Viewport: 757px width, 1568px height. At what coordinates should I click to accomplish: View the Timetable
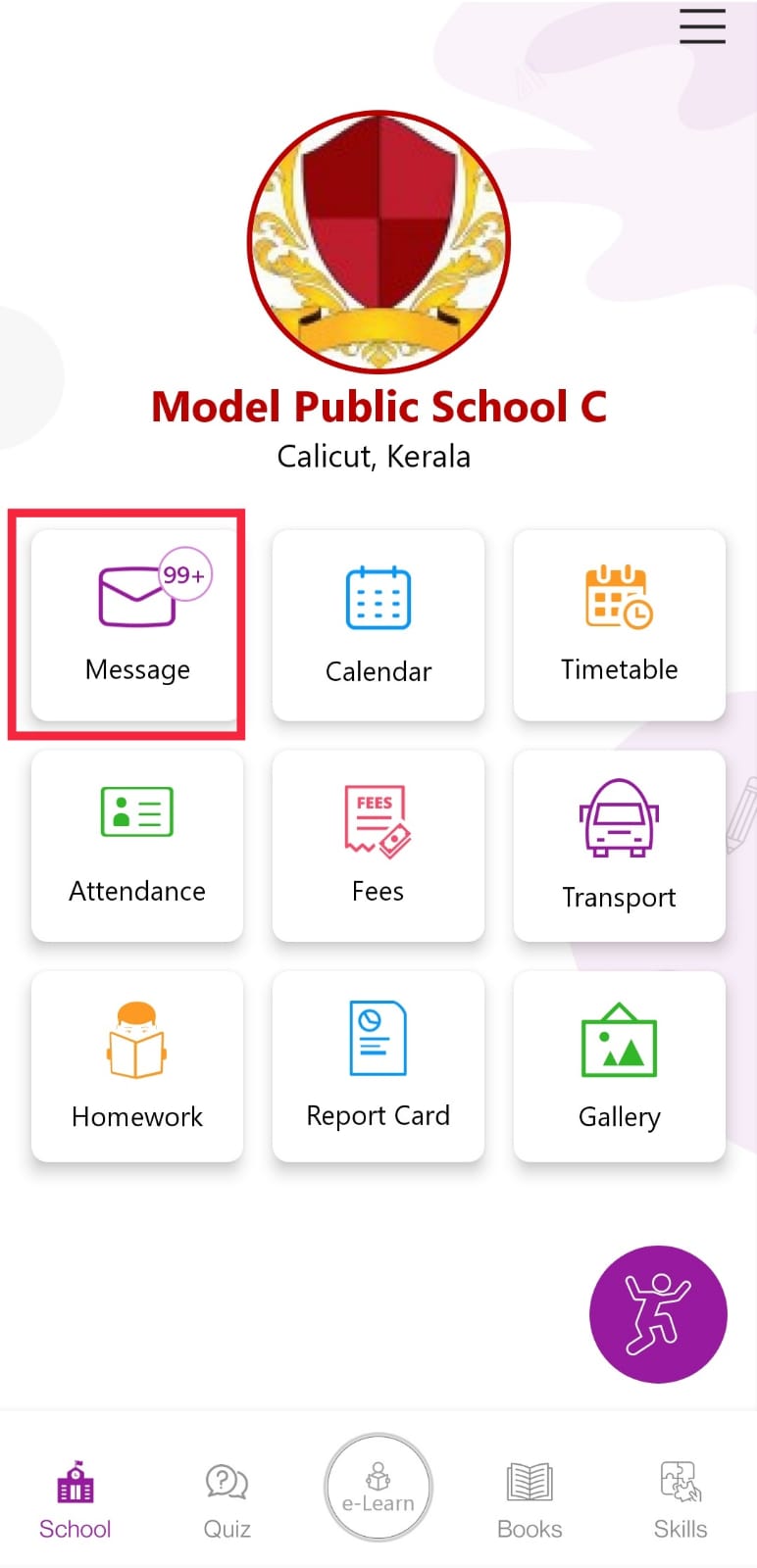[620, 624]
